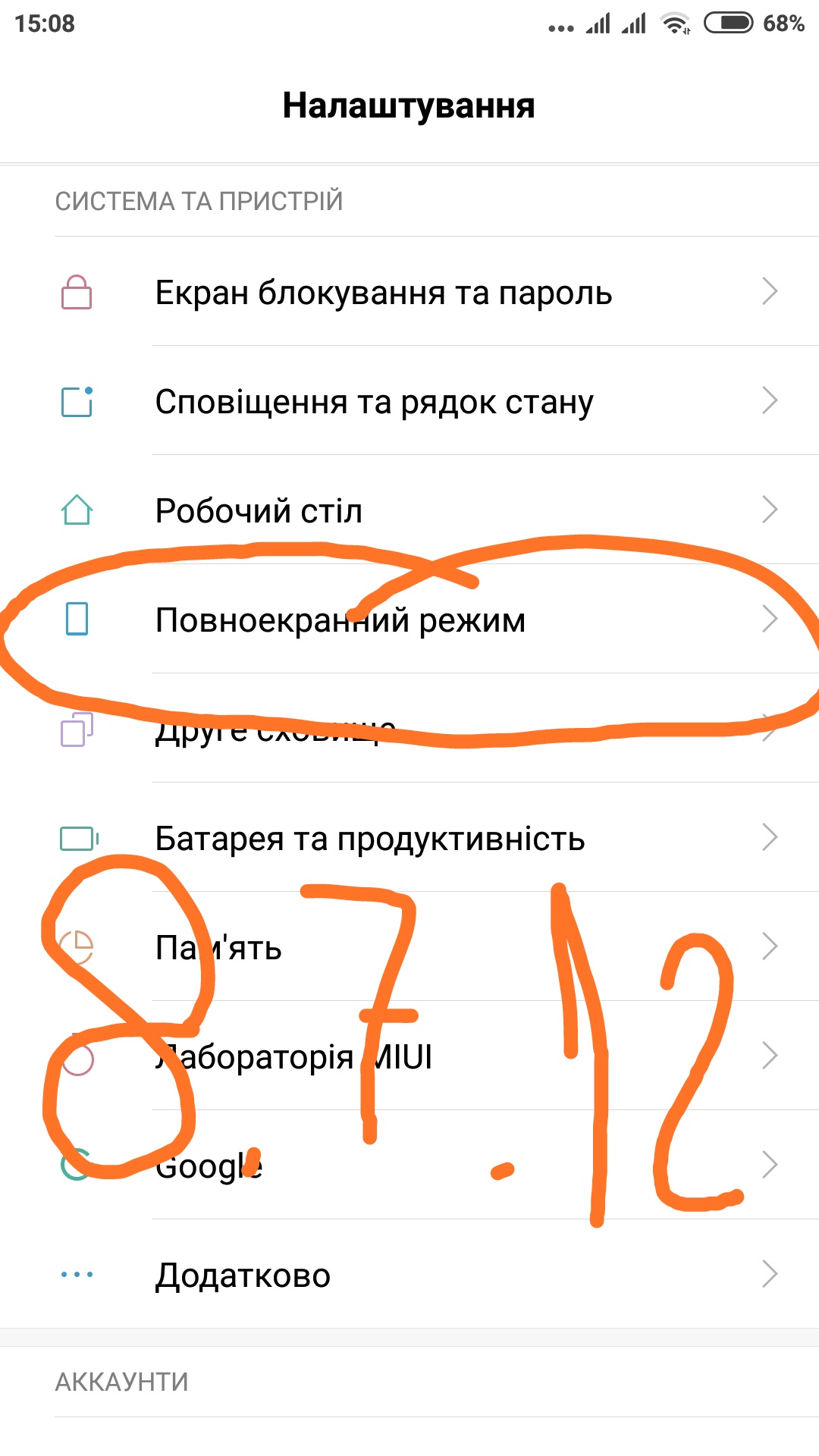Open Робочий стіл settings

(x=409, y=510)
